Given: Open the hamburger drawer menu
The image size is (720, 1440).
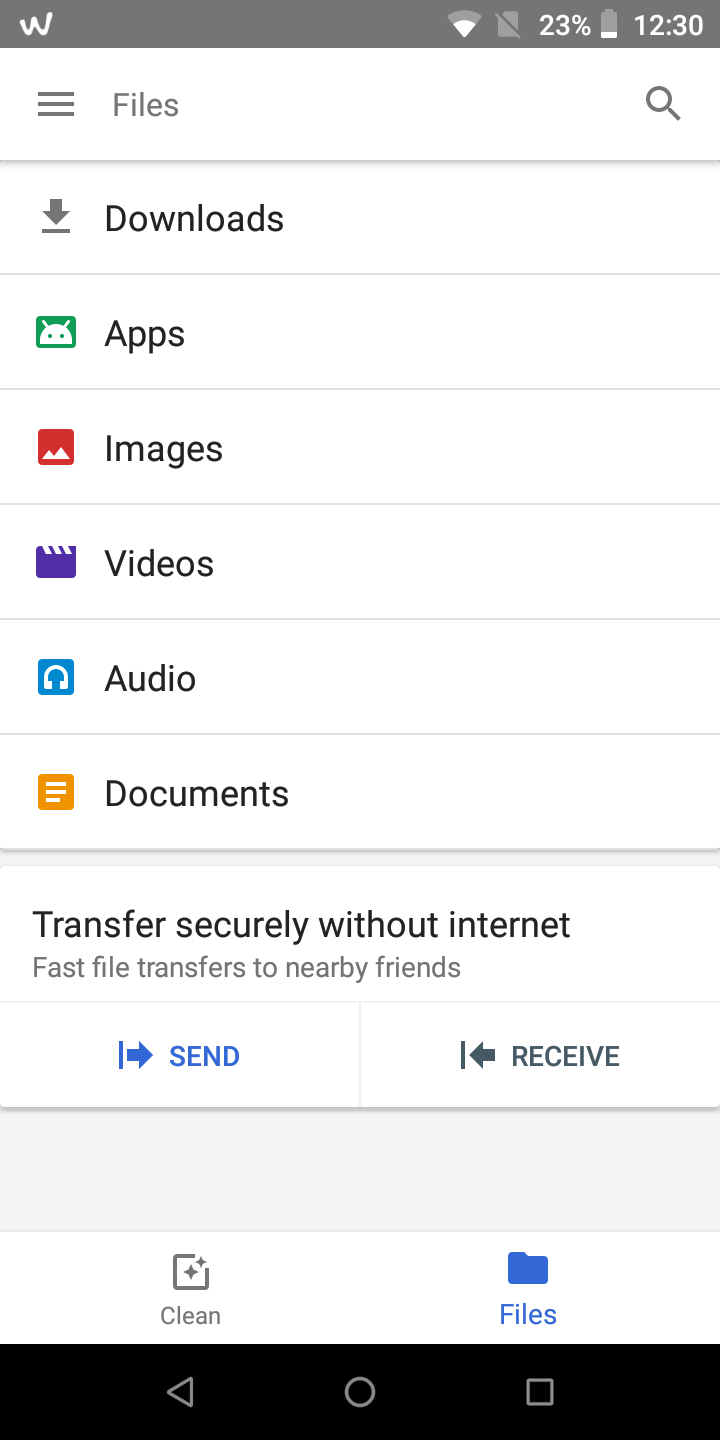Looking at the screenshot, I should coord(56,105).
